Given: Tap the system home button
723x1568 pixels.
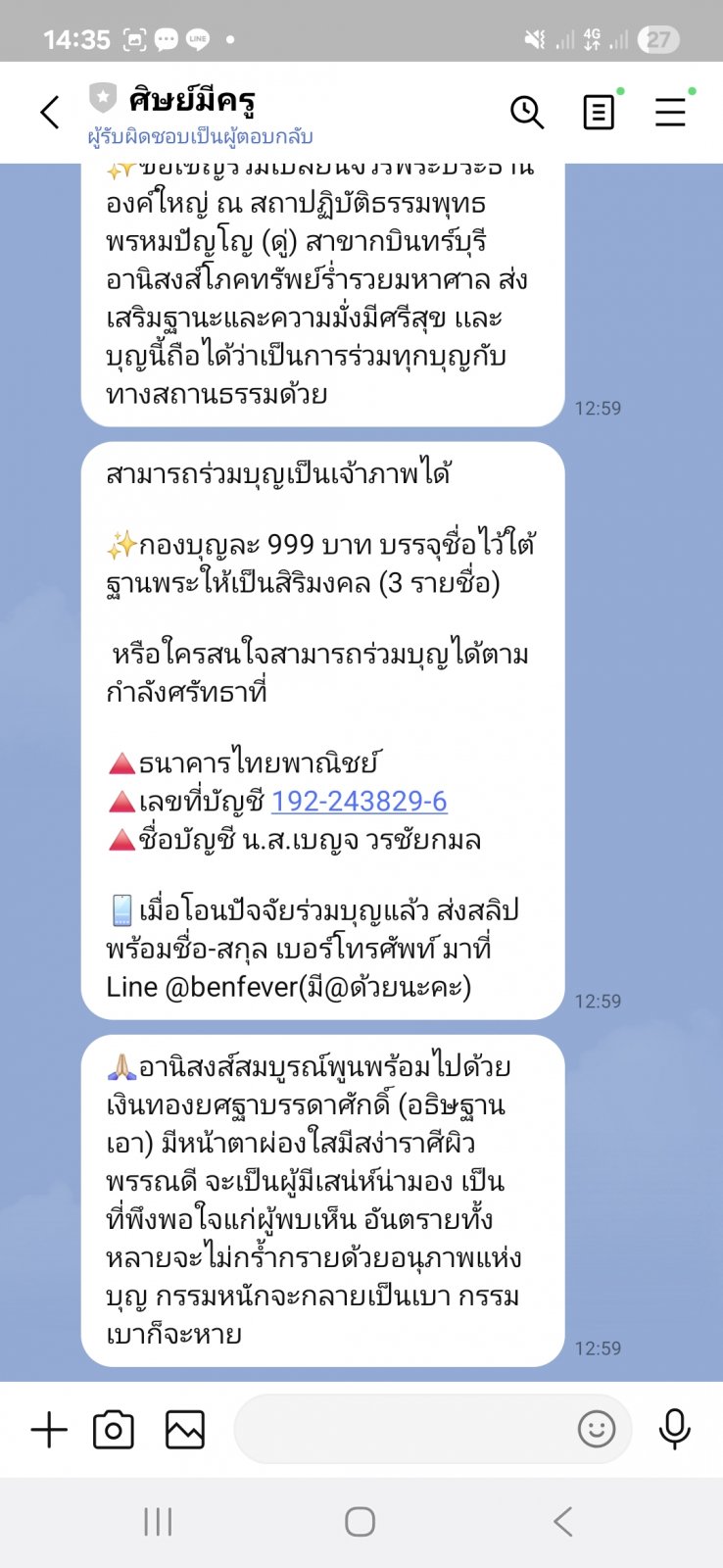Looking at the screenshot, I should tap(360, 1522).
